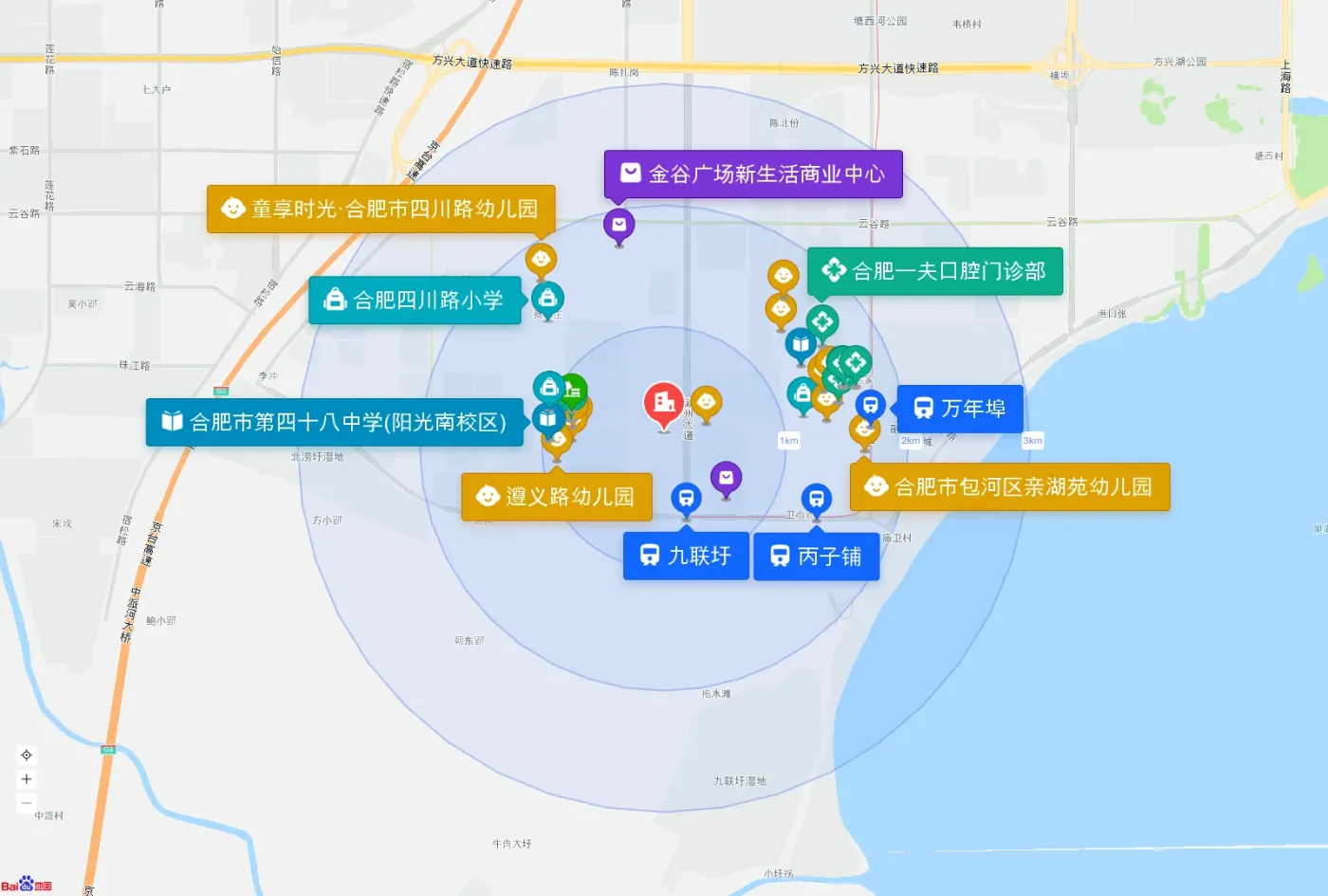Tap the red central building marker
This screenshot has height=896, width=1328.
coord(664,403)
